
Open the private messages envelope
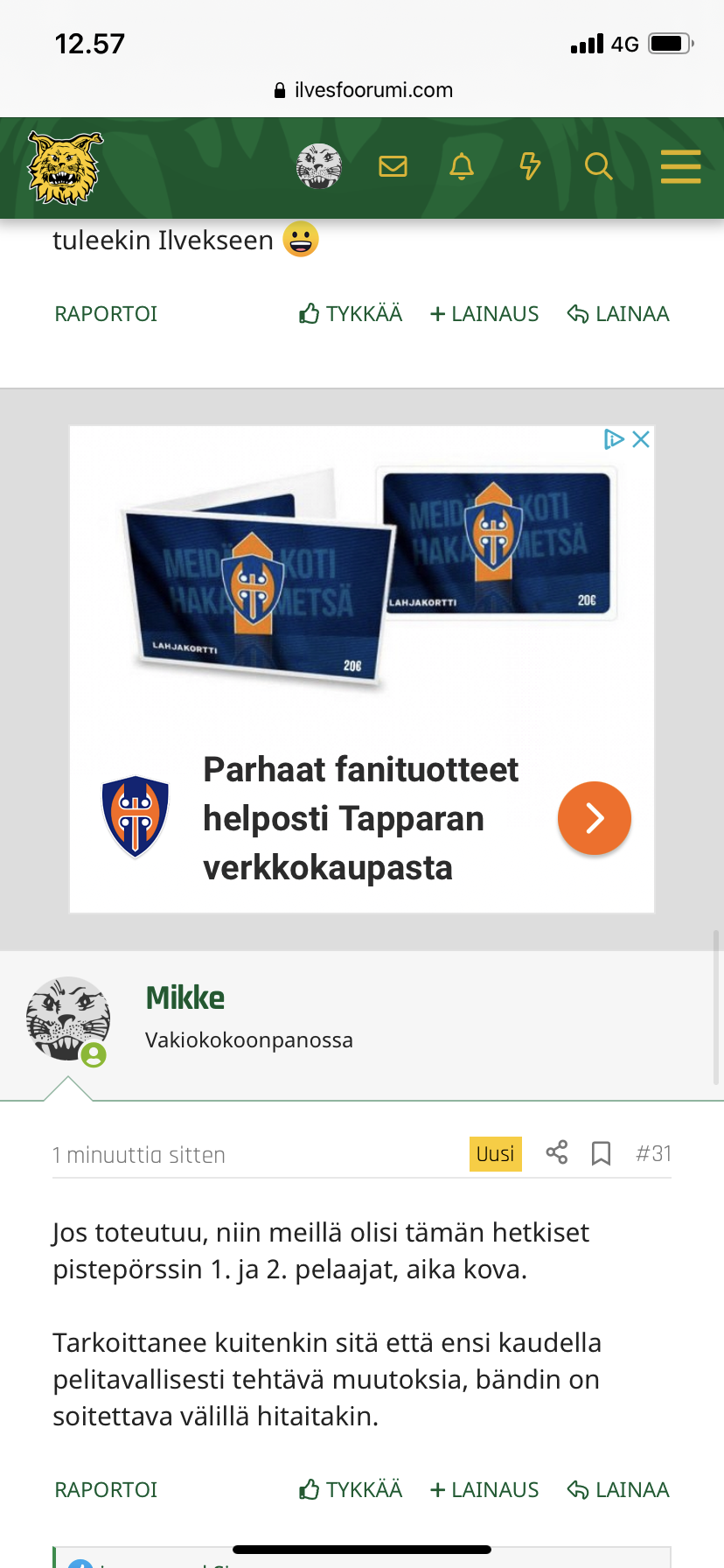[x=393, y=166]
